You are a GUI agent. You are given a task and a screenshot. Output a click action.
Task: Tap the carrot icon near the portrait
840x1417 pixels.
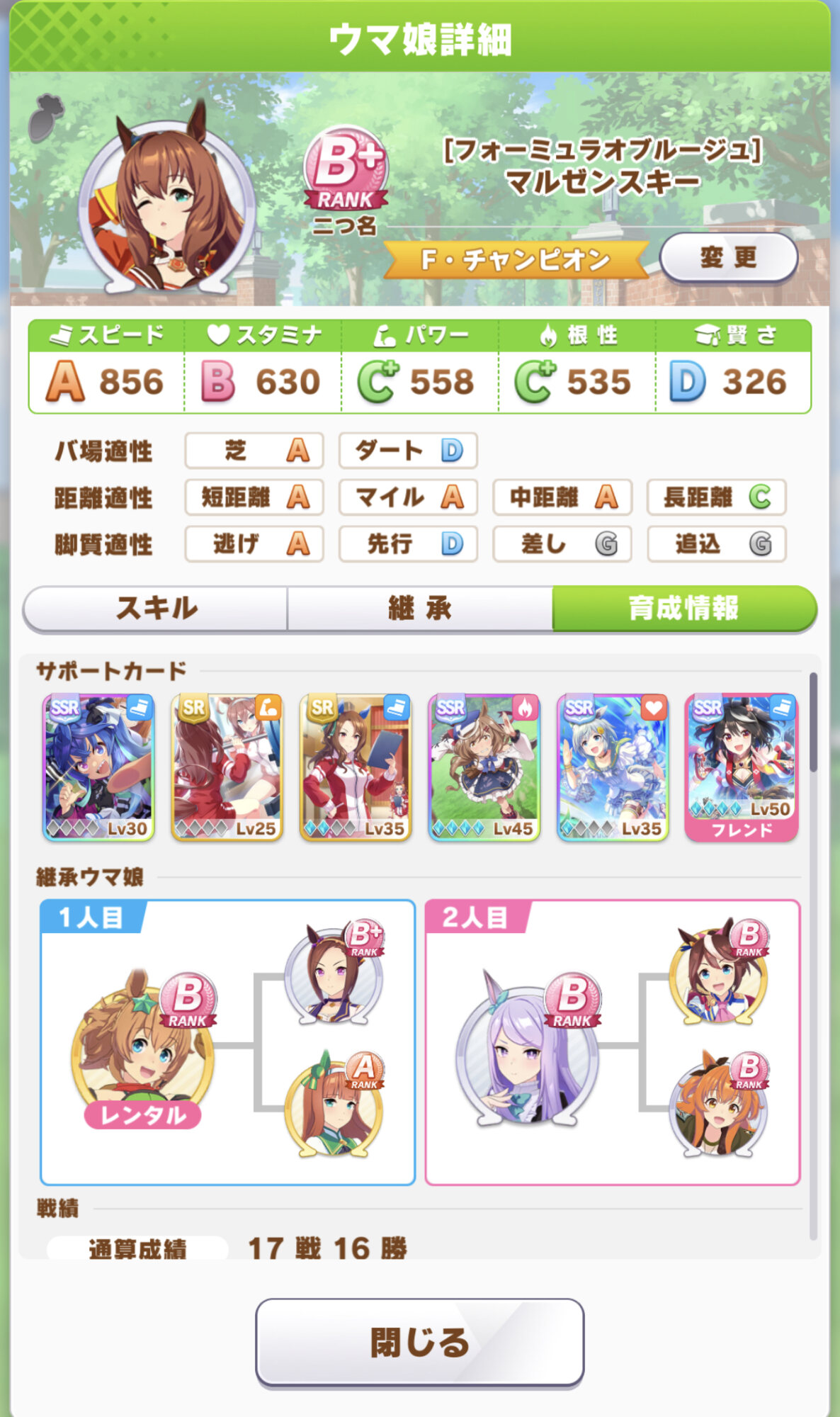pos(45,117)
